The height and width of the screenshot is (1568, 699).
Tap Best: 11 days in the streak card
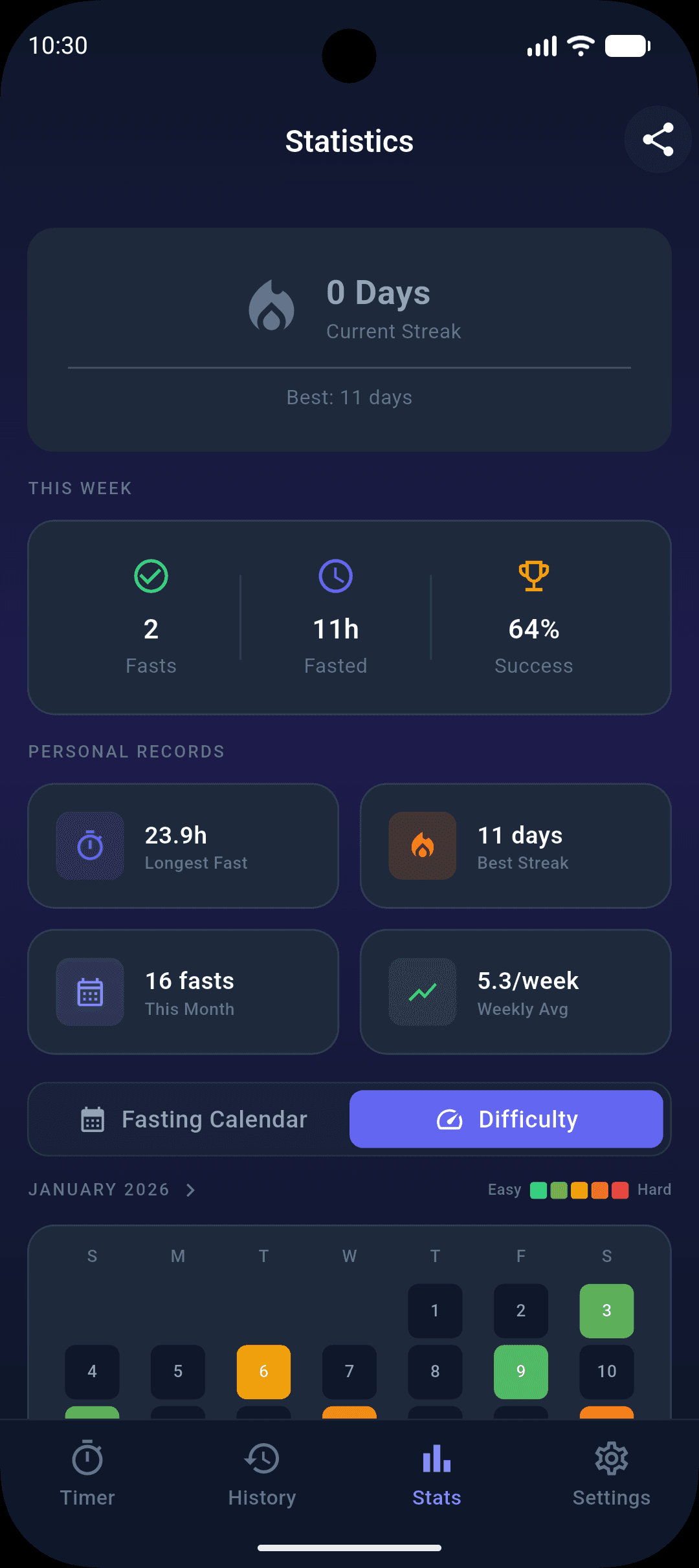pos(349,397)
